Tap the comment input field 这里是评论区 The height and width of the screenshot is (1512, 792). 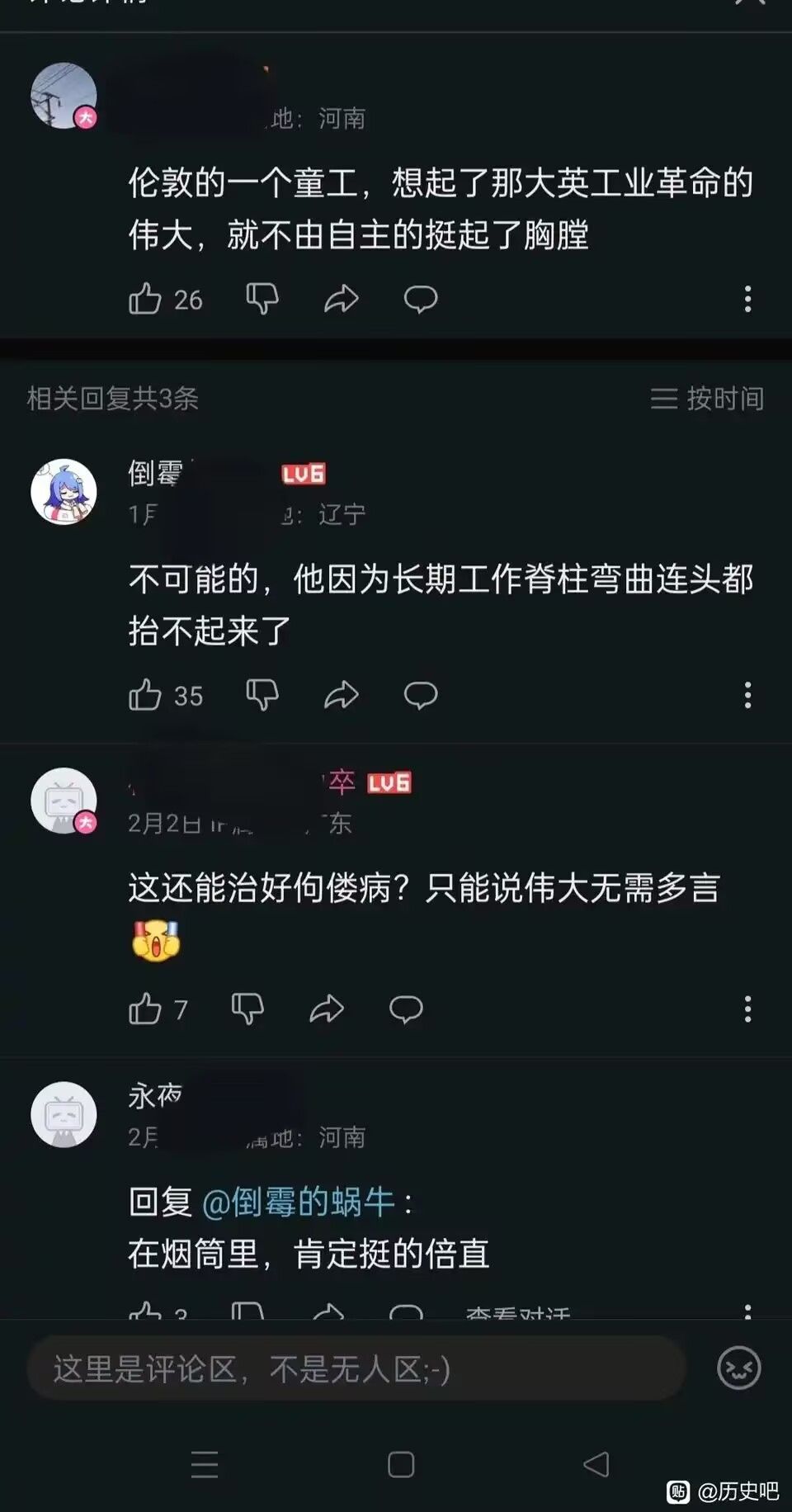(x=356, y=1368)
